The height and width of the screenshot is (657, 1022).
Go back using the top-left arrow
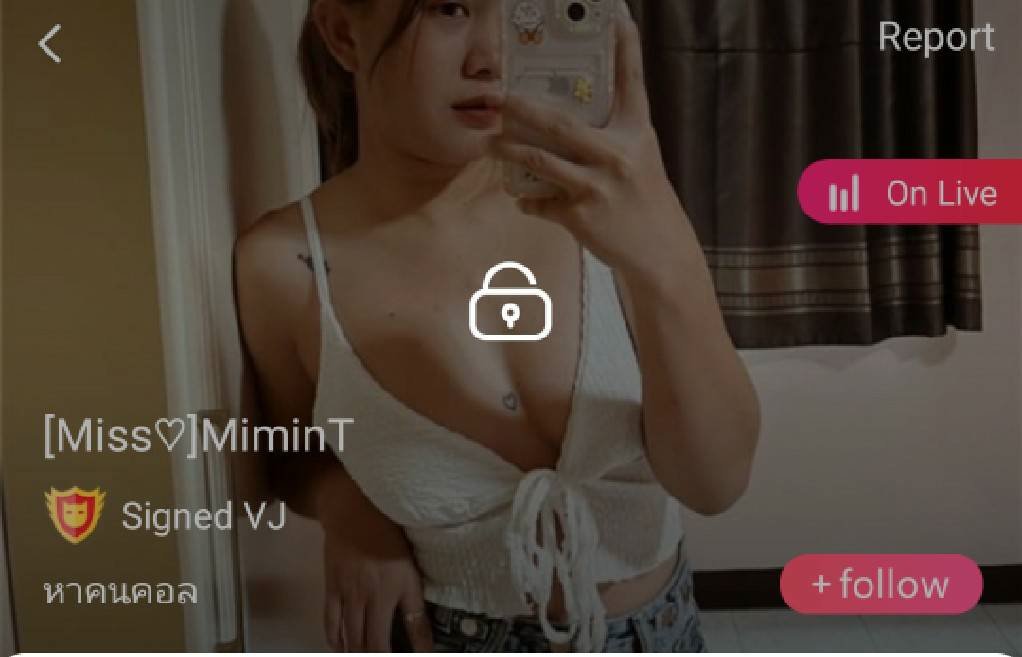click(x=50, y=44)
